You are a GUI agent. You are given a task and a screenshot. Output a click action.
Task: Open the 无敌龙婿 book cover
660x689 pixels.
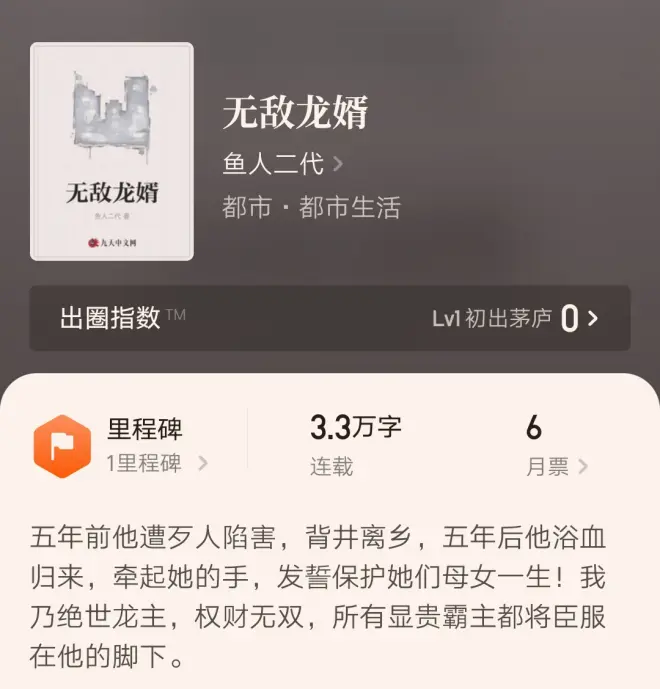point(112,152)
